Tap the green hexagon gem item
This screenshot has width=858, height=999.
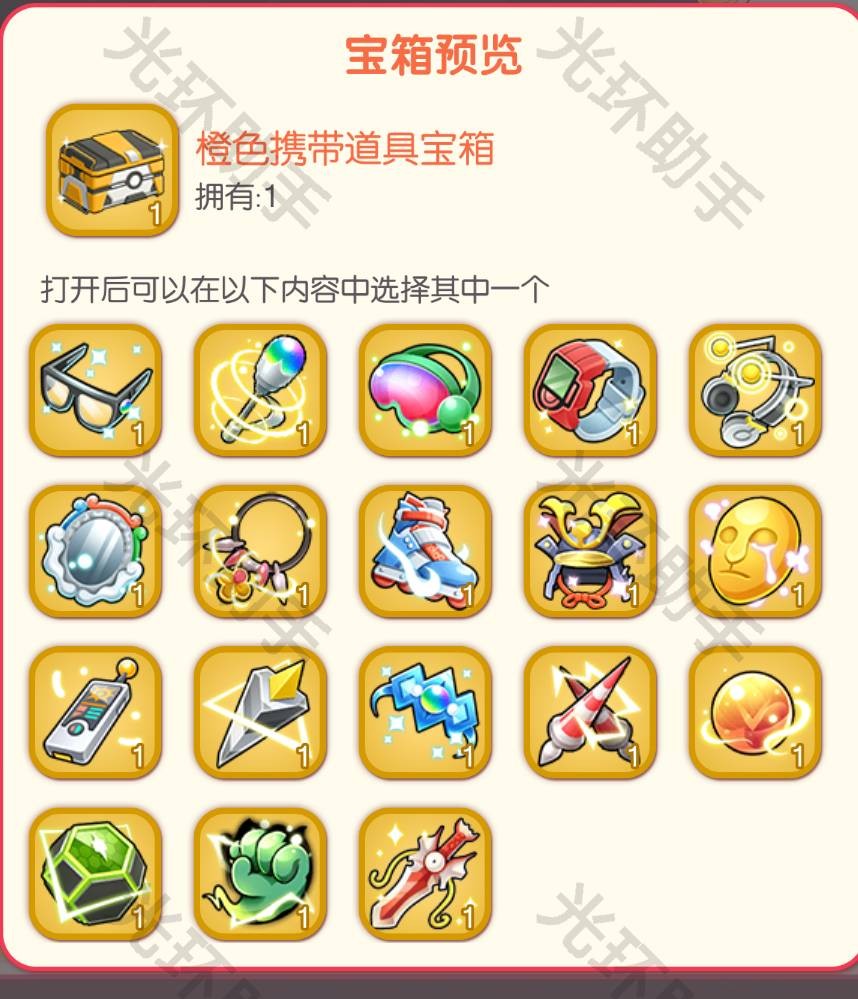tap(95, 874)
